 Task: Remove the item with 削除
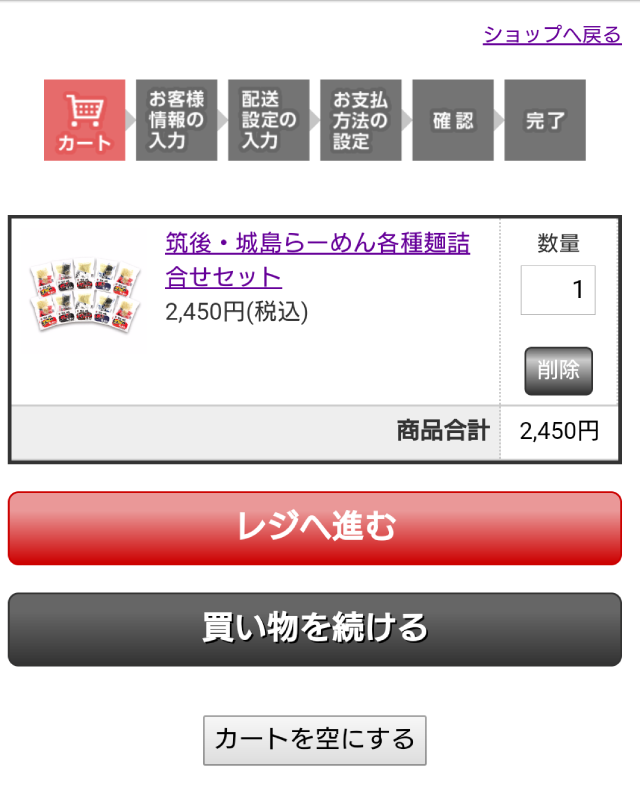(x=558, y=370)
